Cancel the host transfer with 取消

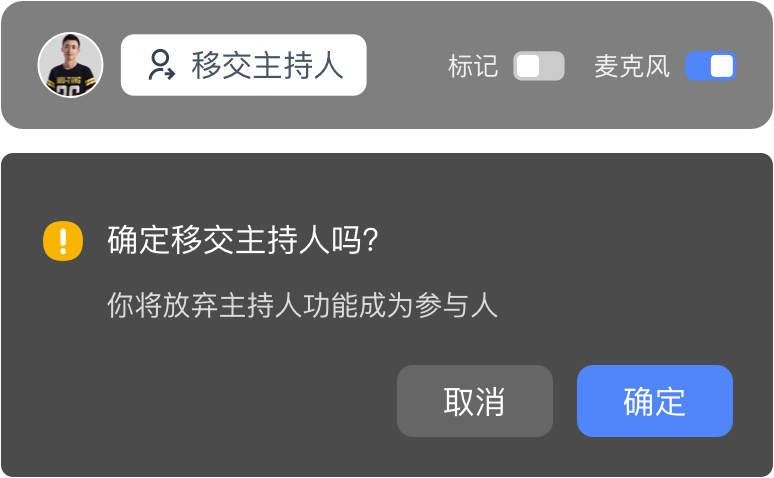[x=474, y=401]
